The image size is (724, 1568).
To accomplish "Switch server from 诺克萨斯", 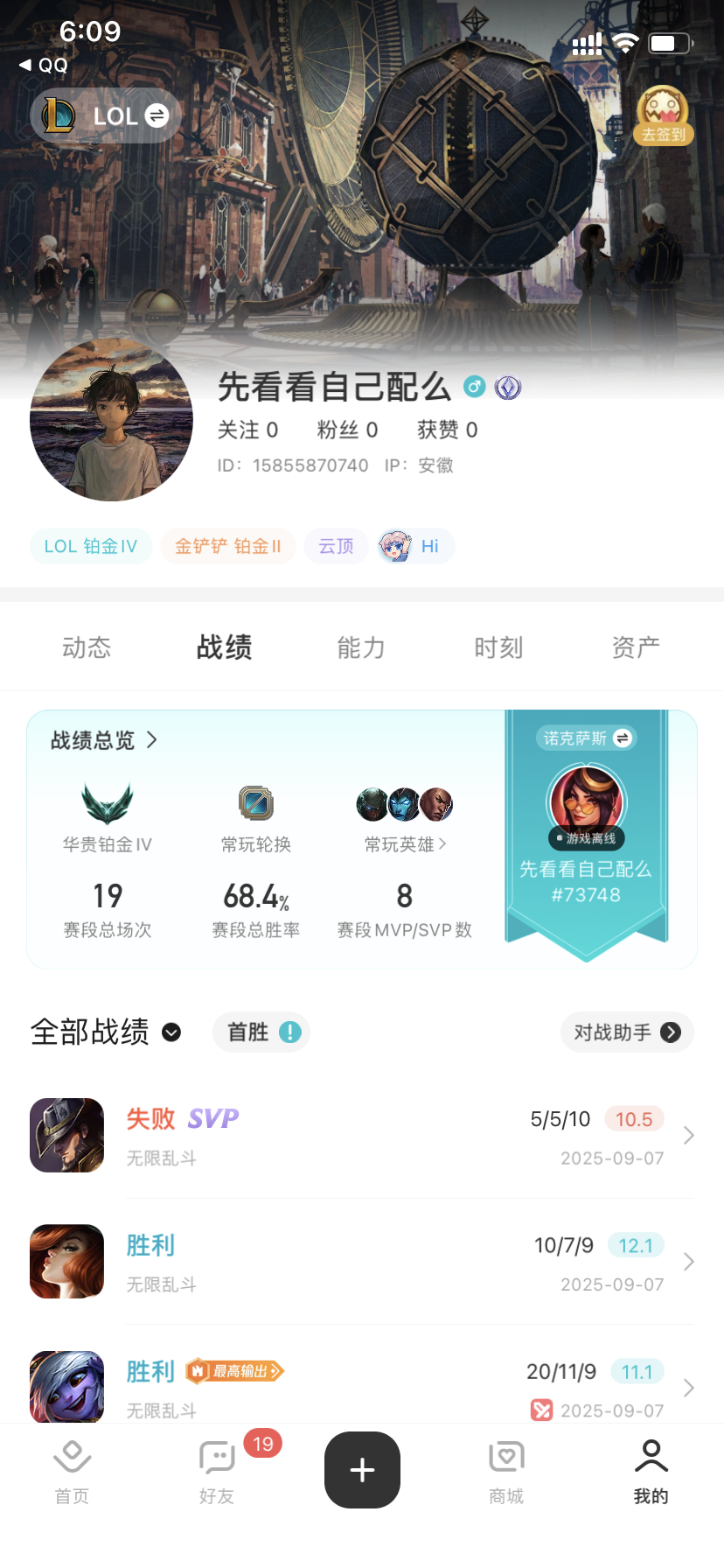I will pyautogui.click(x=586, y=738).
